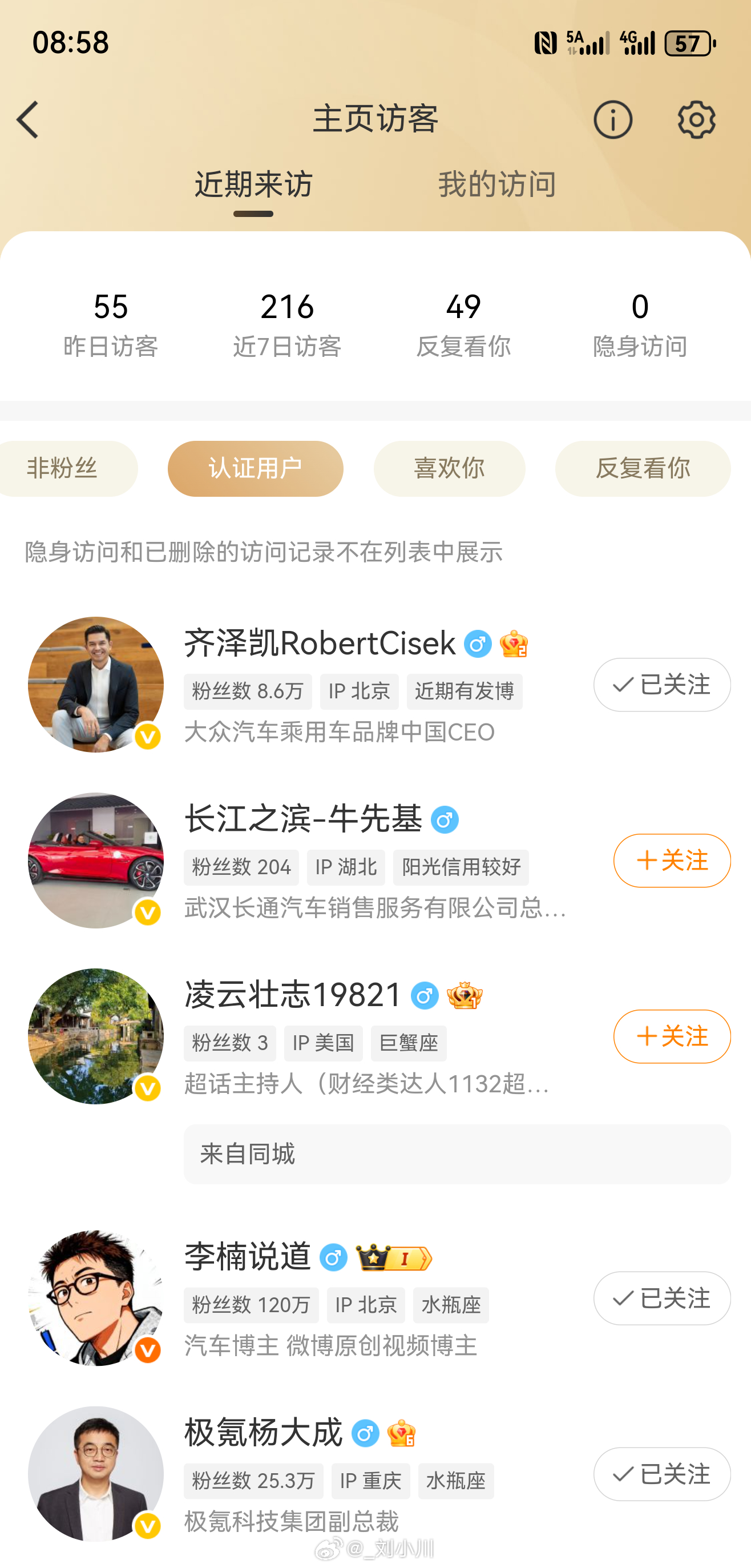
Task: Tap the blue verified icon beside 凌云壮志19821
Action: [x=424, y=996]
